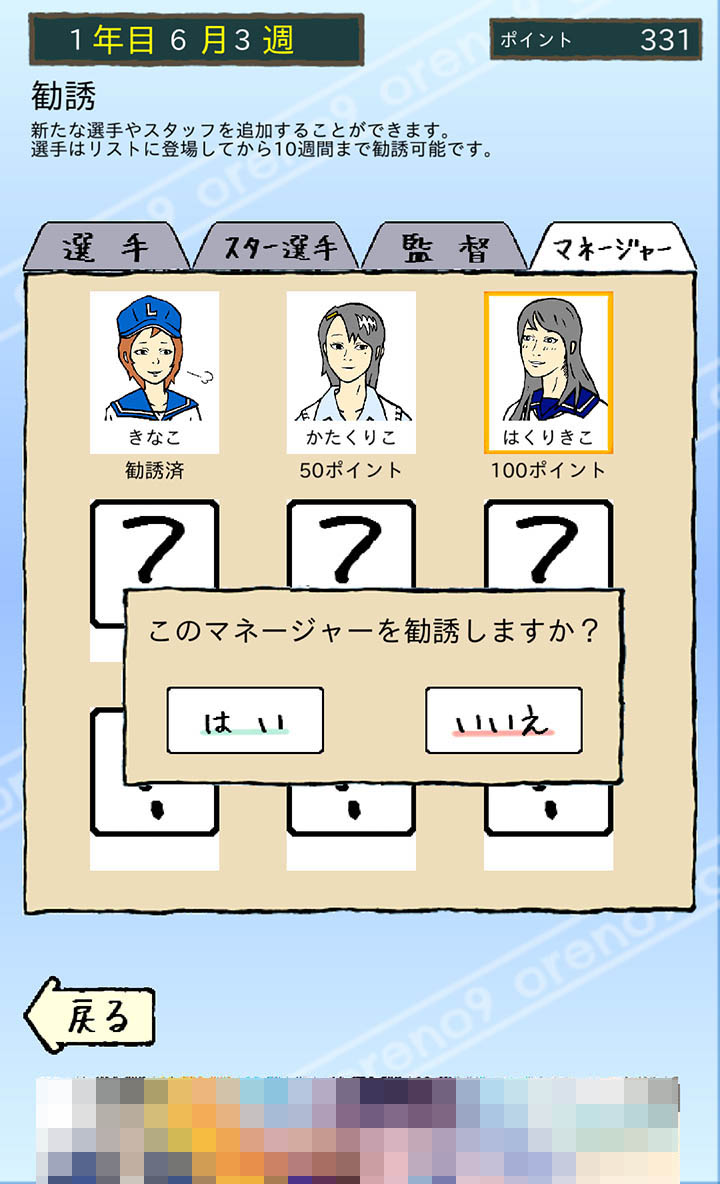
Task: Switch to the 監督 tab
Action: 445,247
